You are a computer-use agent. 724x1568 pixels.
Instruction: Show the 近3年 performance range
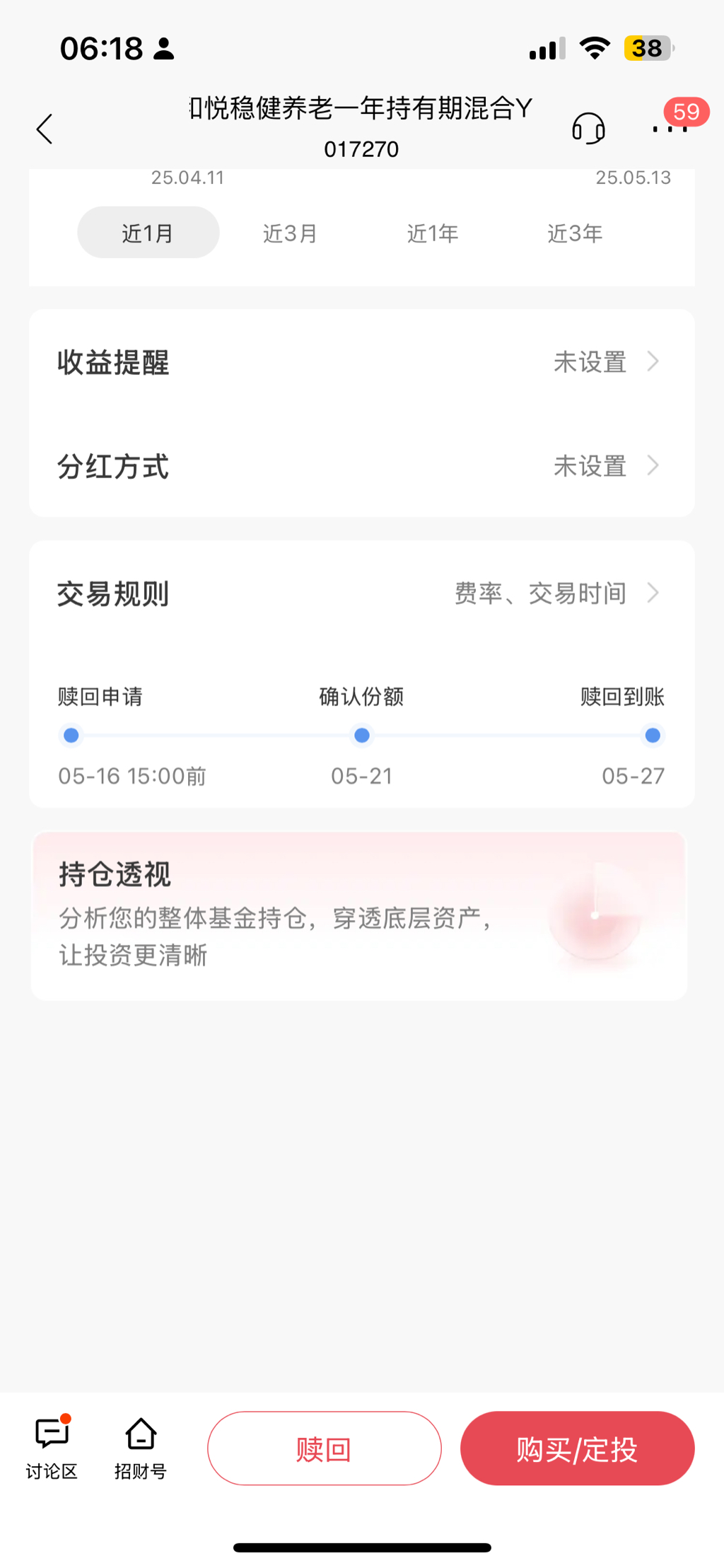[575, 233]
